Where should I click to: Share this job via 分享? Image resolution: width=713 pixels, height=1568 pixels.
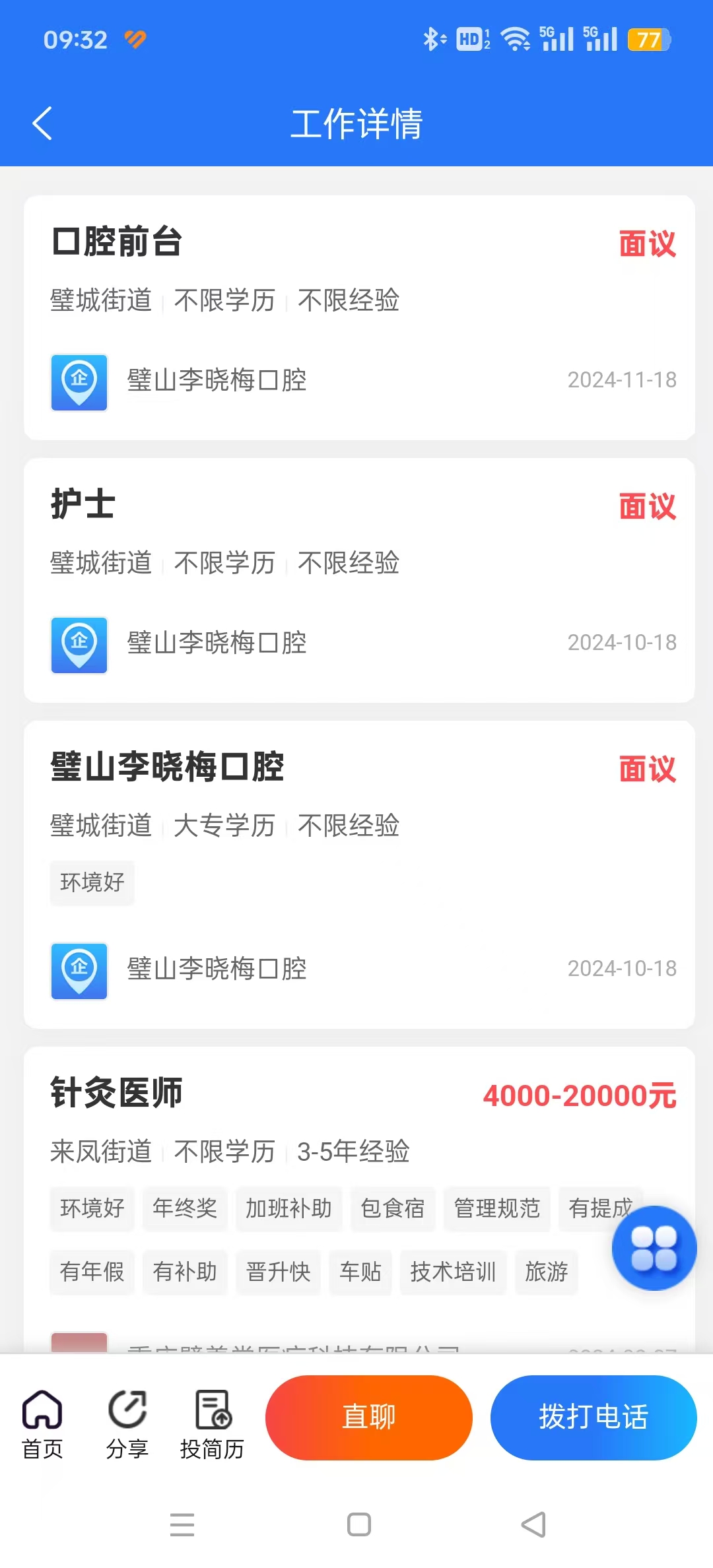[127, 1424]
